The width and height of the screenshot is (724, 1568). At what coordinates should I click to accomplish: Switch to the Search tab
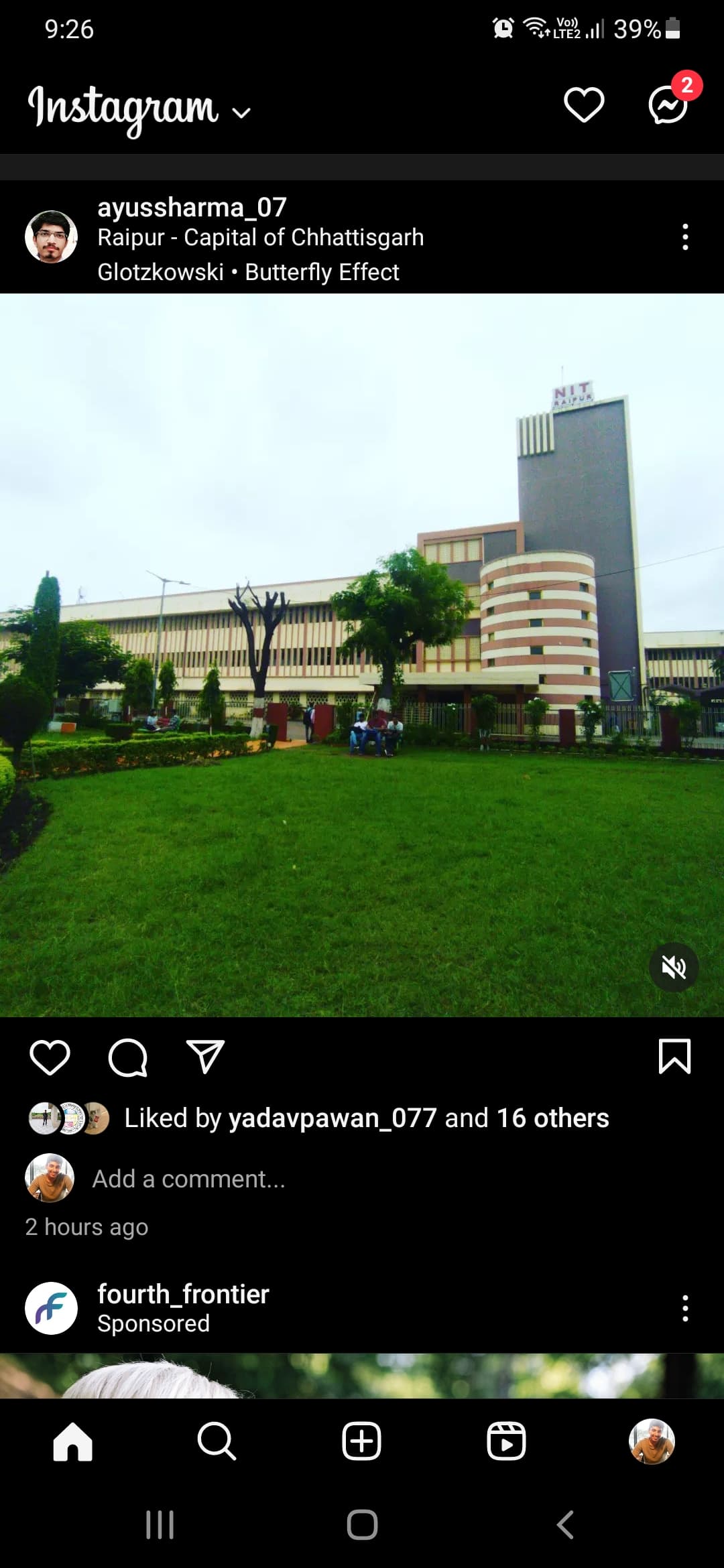click(x=217, y=1441)
